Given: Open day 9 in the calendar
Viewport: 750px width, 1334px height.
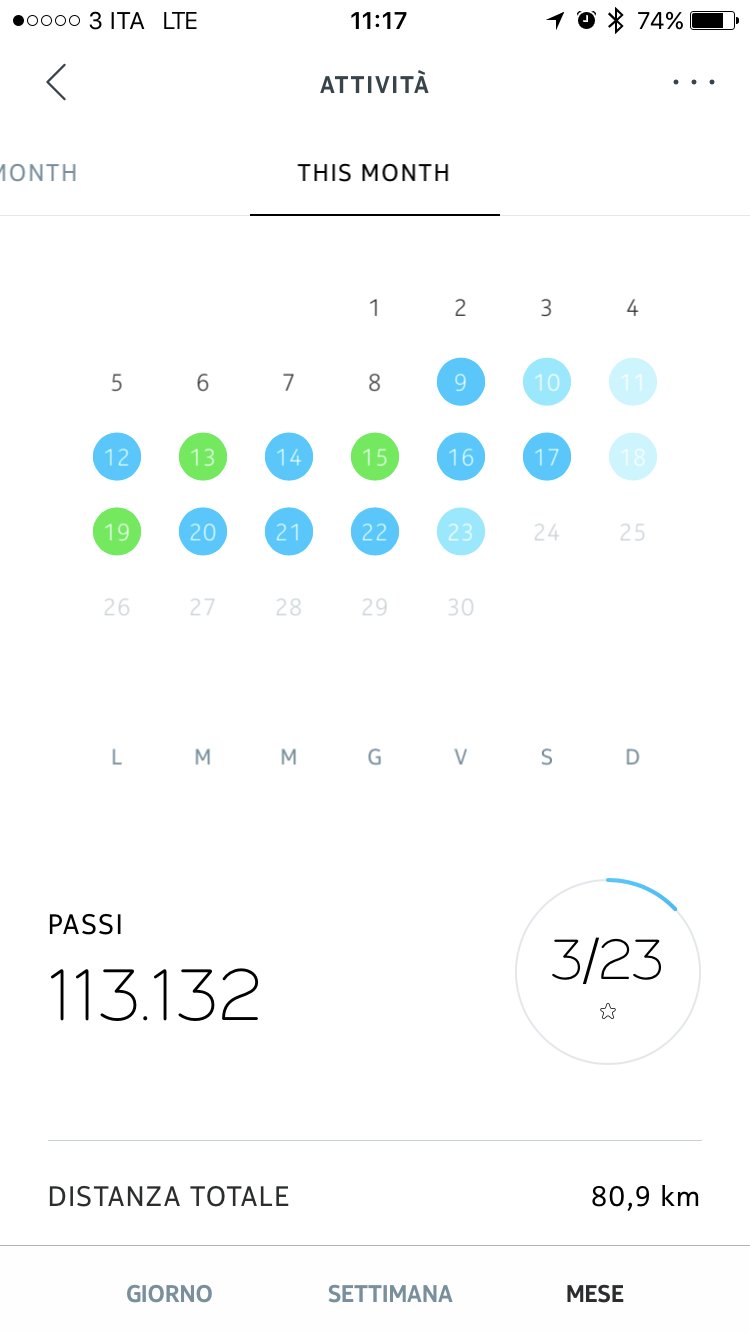Looking at the screenshot, I should click(461, 382).
